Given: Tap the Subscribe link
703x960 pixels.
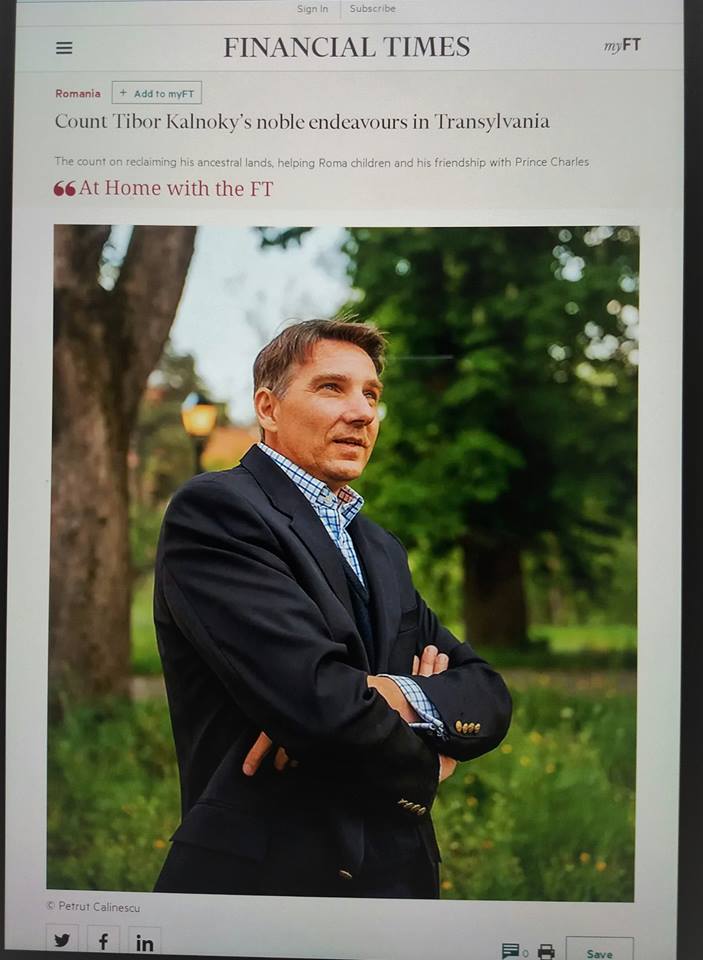Looking at the screenshot, I should (x=372, y=9).
